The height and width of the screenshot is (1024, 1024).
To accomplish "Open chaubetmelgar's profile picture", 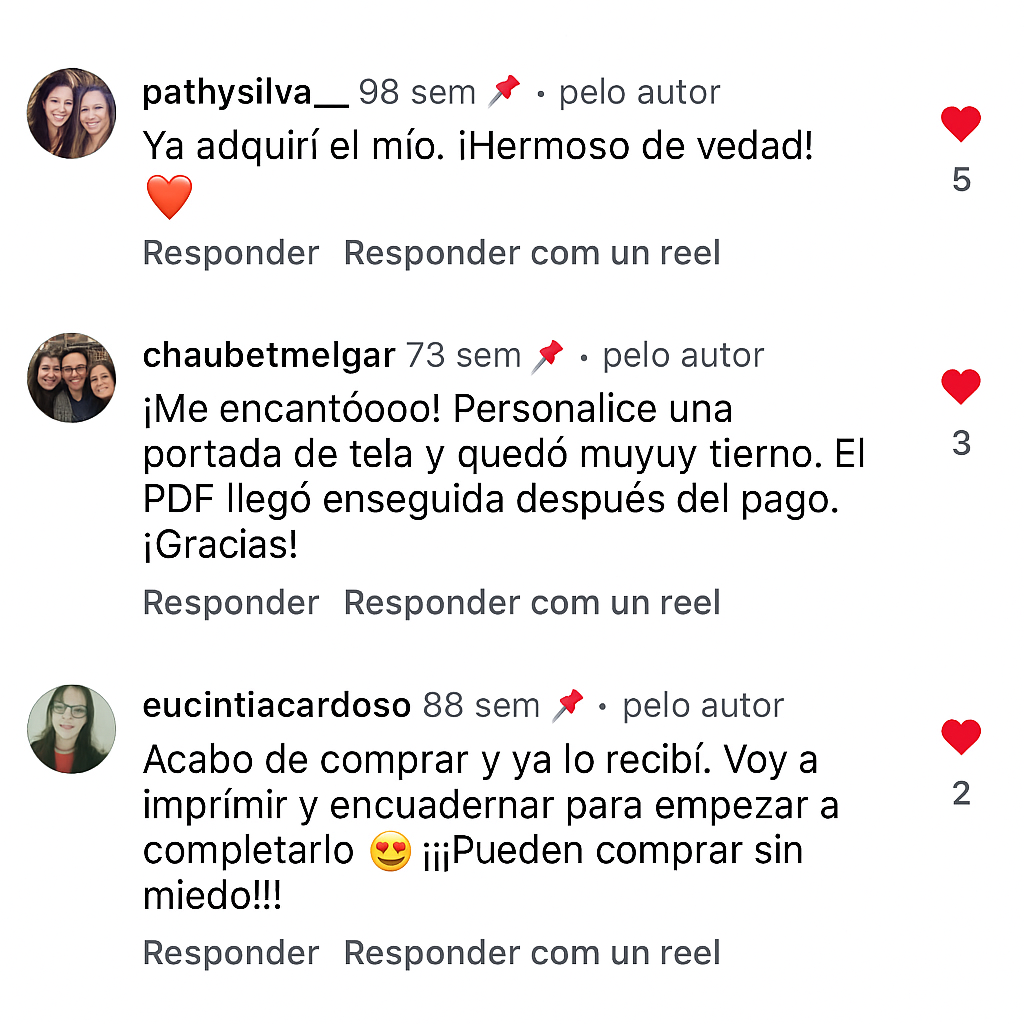I will point(71,377).
